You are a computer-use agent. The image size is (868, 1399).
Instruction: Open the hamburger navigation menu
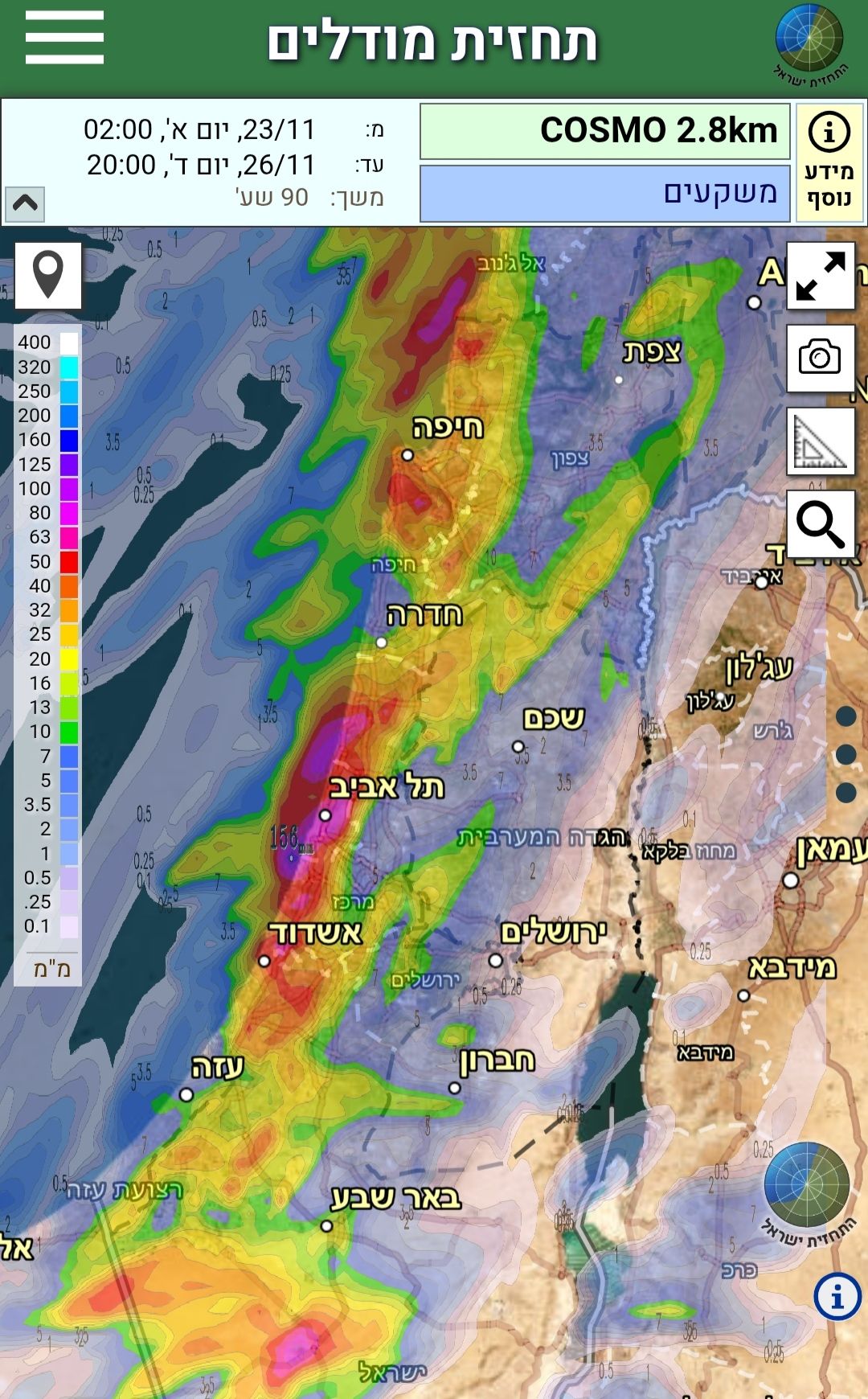pos(64,38)
